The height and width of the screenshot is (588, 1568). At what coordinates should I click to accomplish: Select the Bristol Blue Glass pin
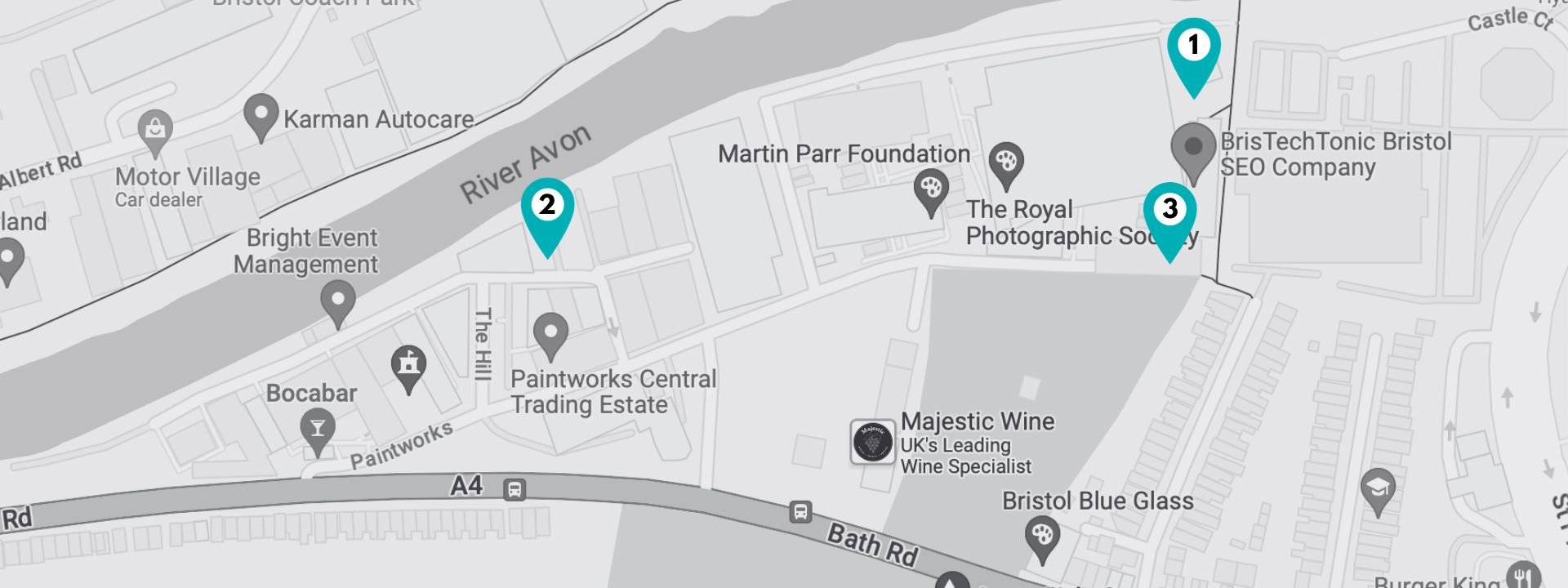(x=1042, y=537)
